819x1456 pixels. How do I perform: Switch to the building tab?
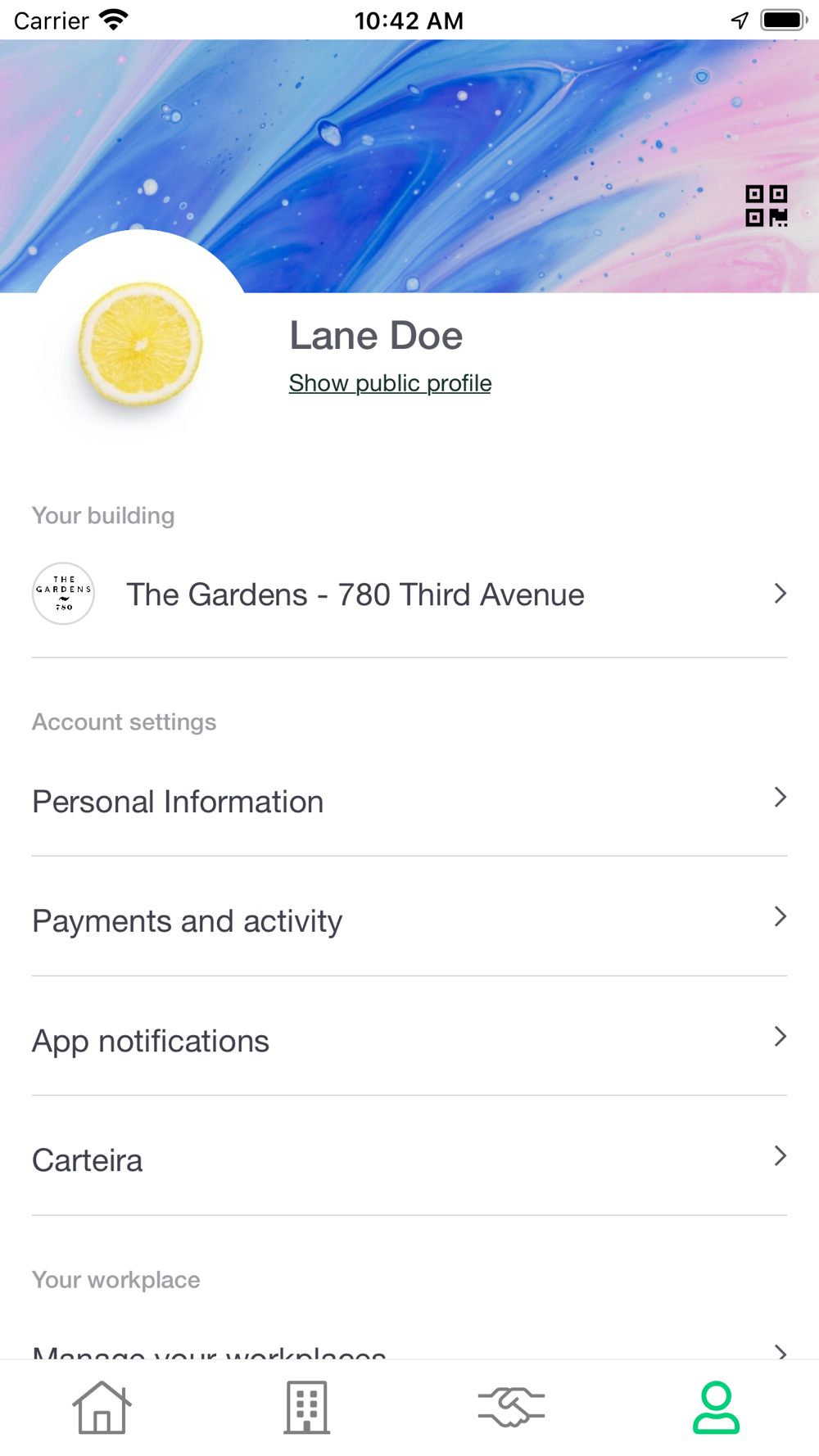pos(306,1408)
